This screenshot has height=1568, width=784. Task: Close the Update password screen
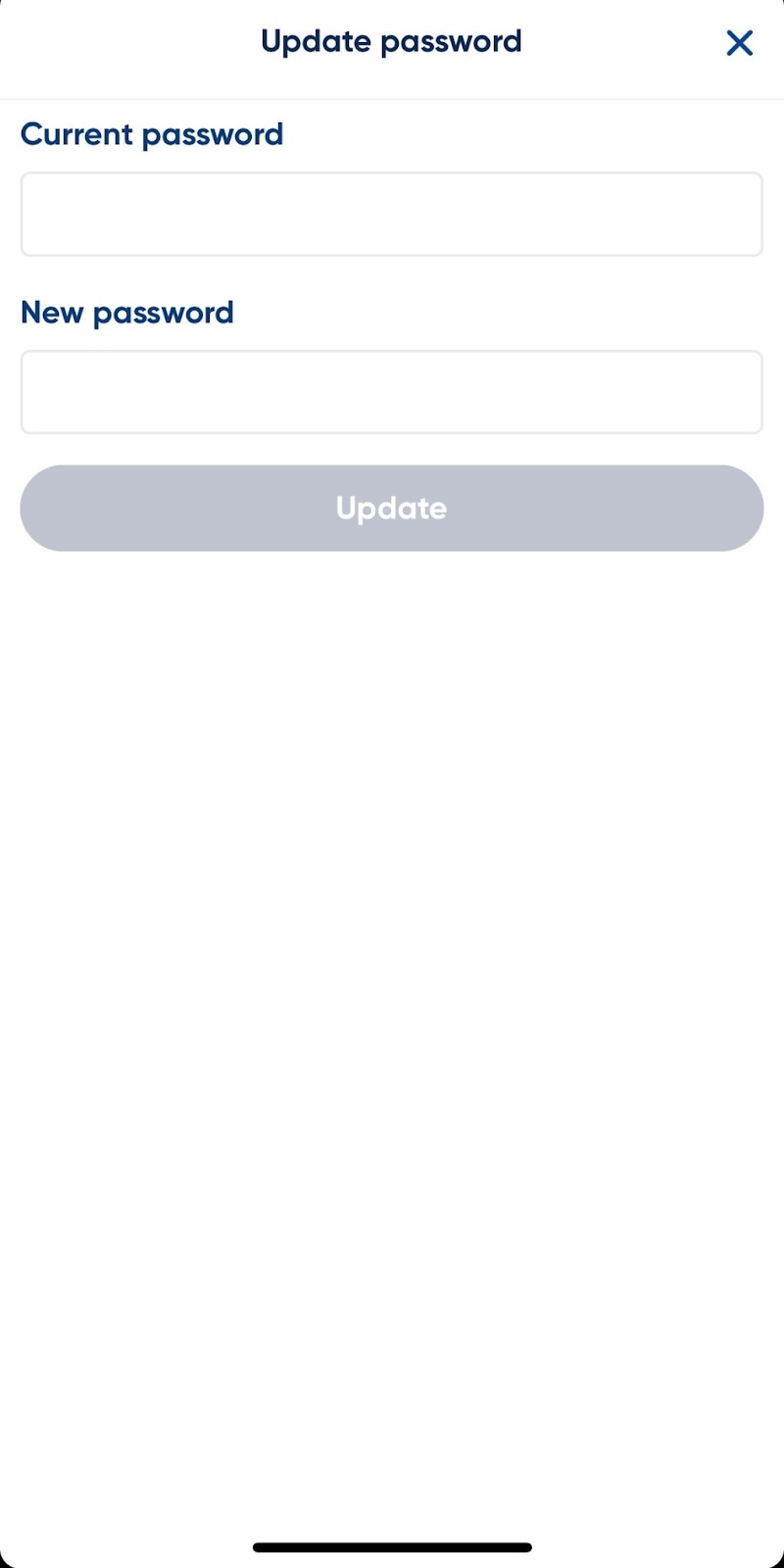tap(739, 43)
